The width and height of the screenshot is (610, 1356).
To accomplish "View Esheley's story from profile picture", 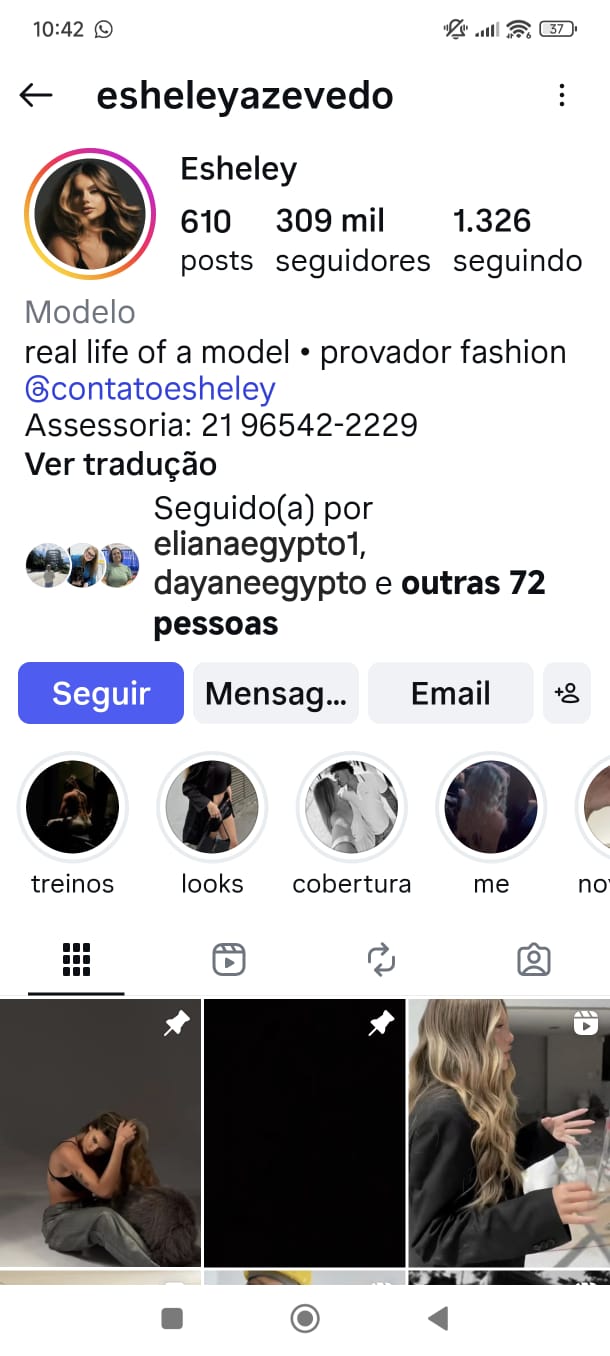I will [x=90, y=213].
